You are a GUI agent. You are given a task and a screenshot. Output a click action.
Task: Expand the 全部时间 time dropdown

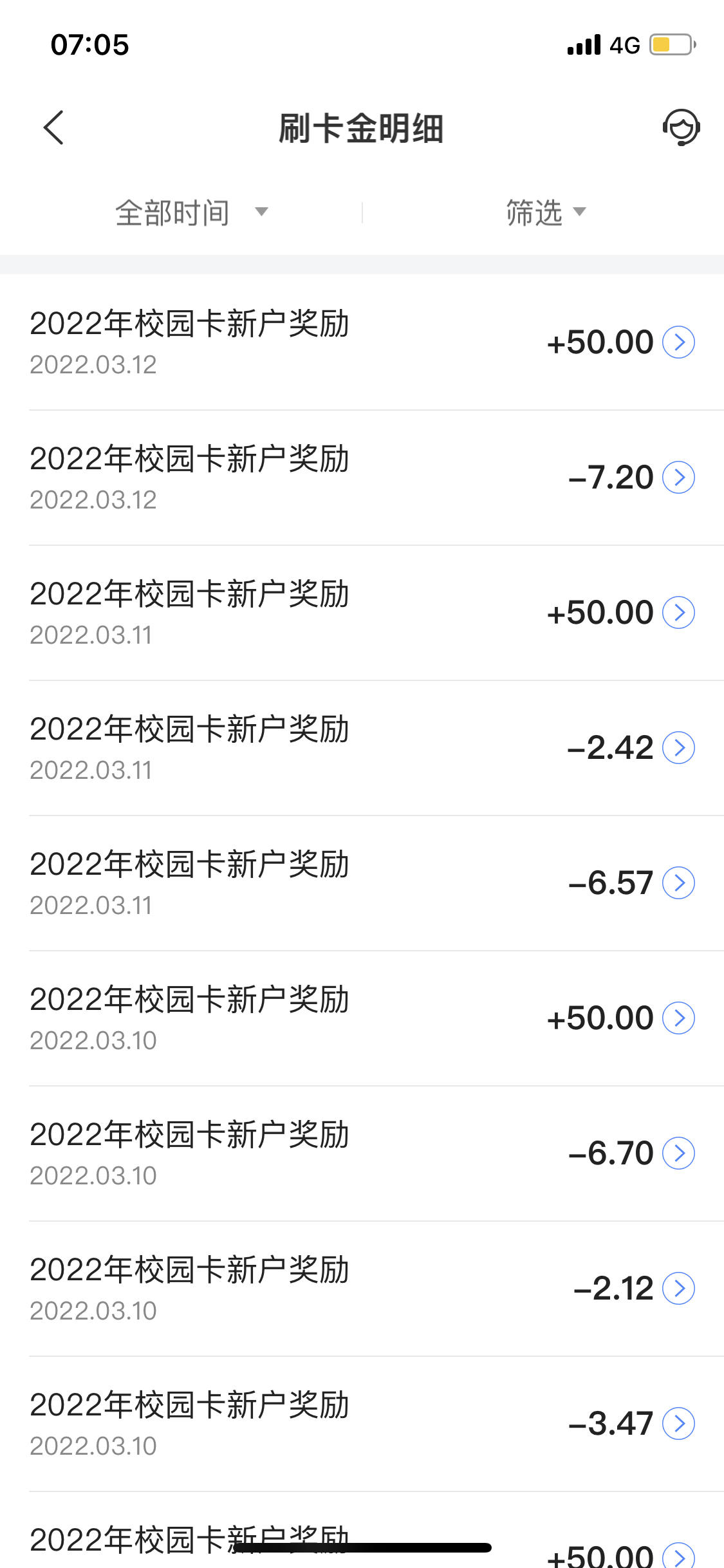[x=191, y=213]
